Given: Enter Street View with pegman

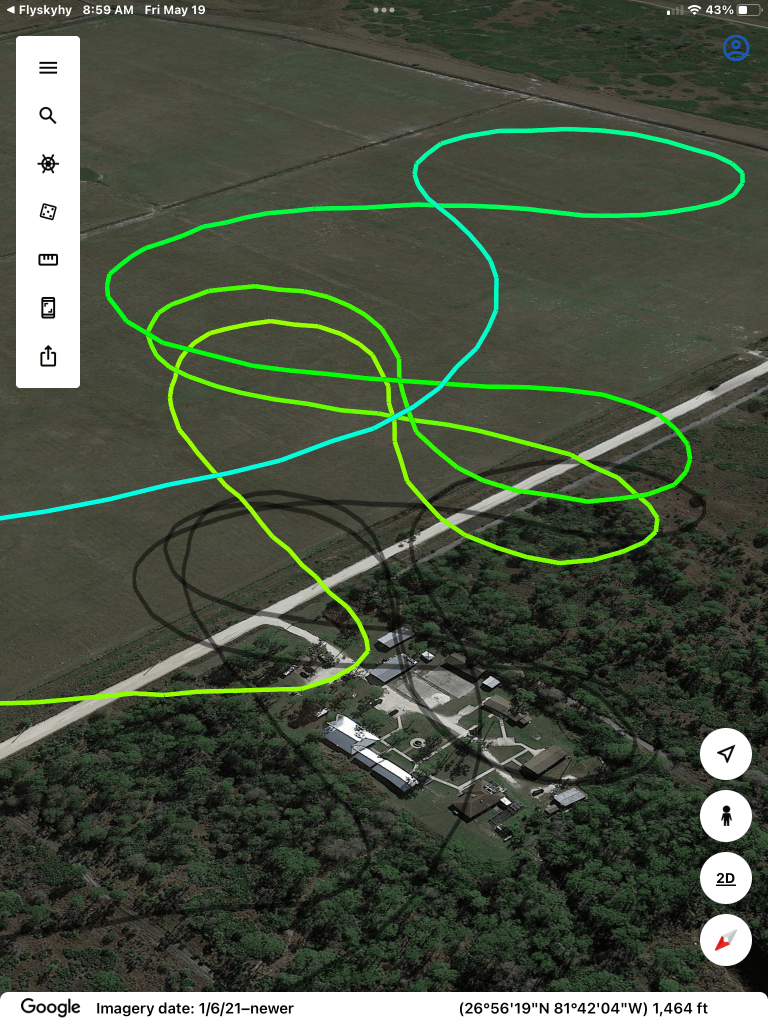Looking at the screenshot, I should (726, 817).
